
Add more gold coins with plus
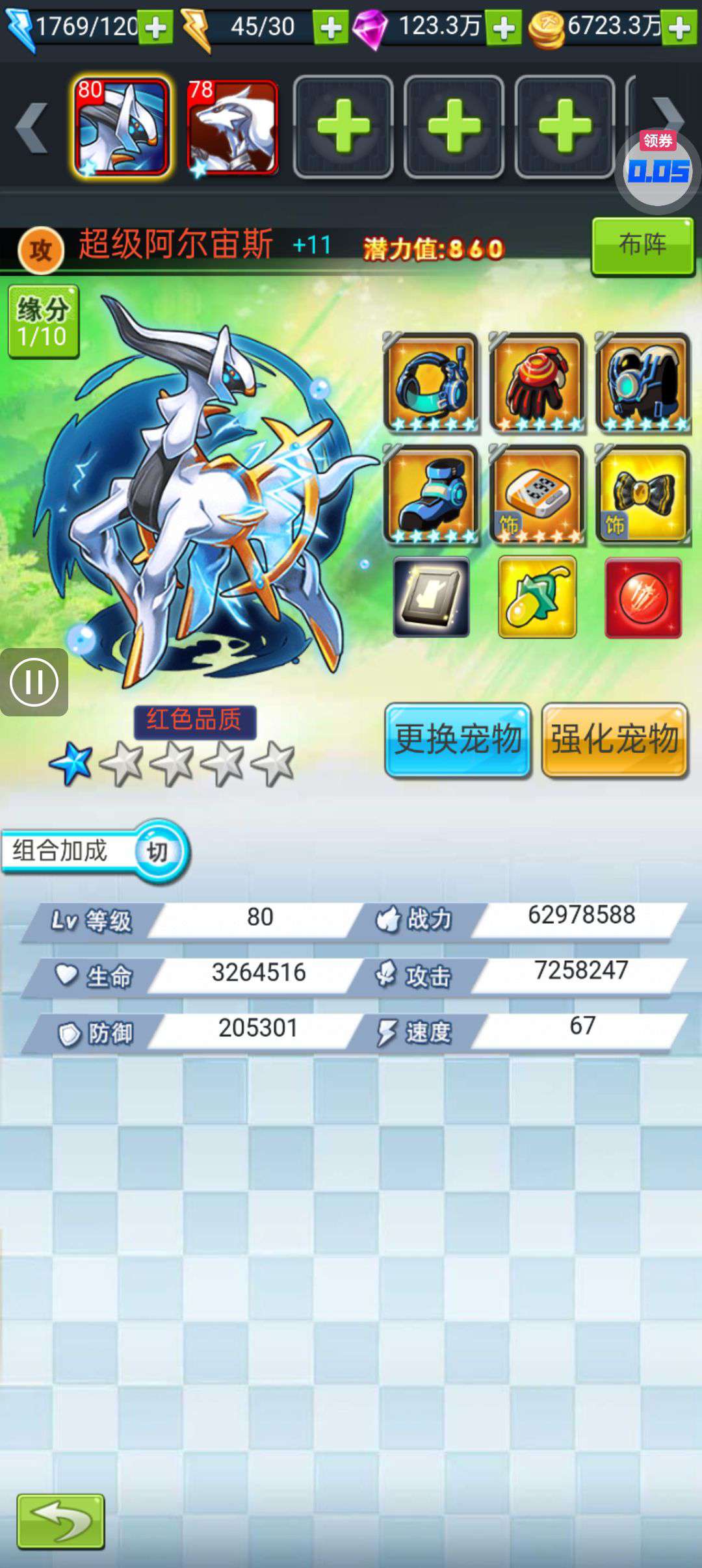(679, 28)
